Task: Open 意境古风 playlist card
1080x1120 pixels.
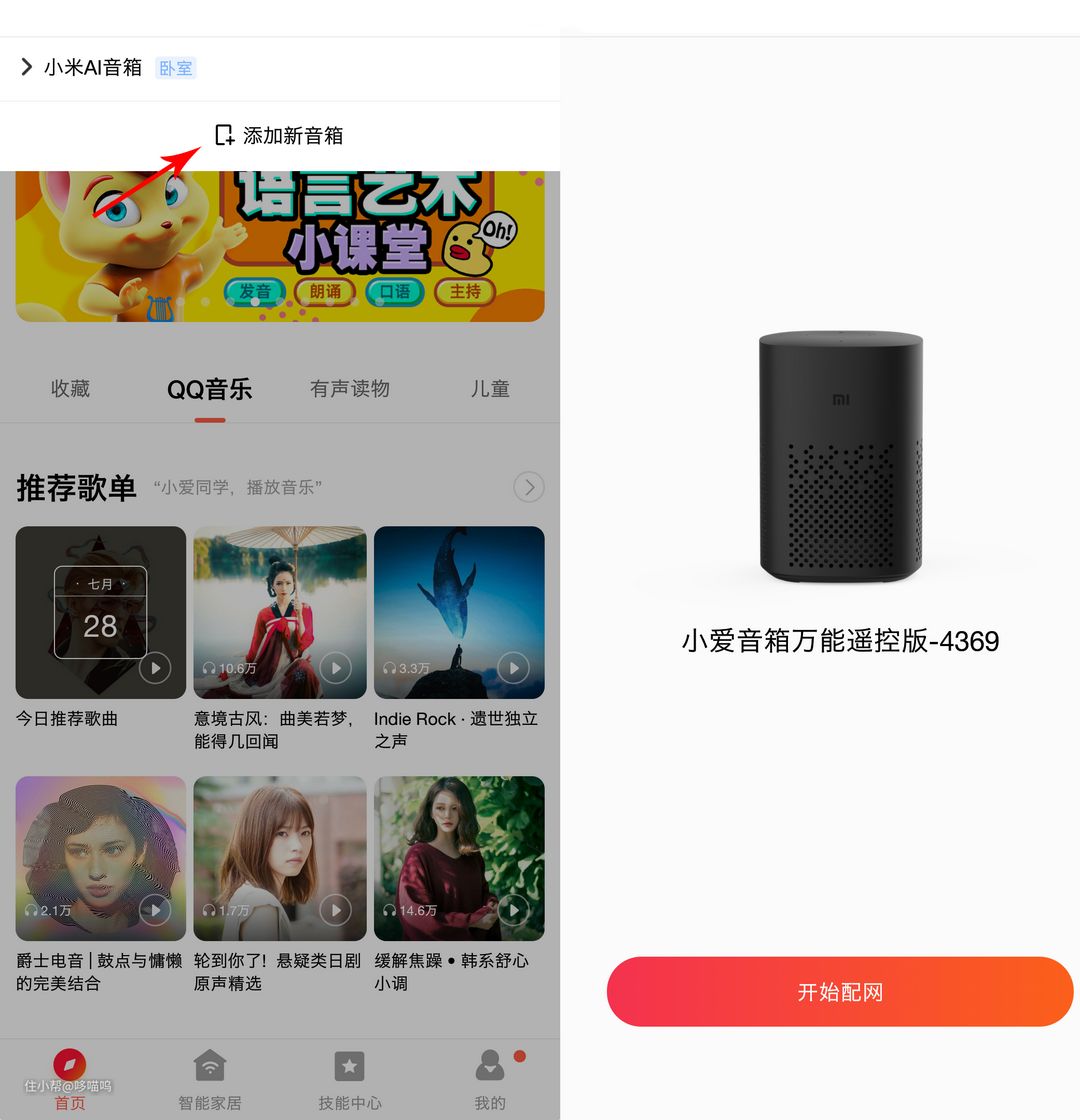Action: point(280,612)
